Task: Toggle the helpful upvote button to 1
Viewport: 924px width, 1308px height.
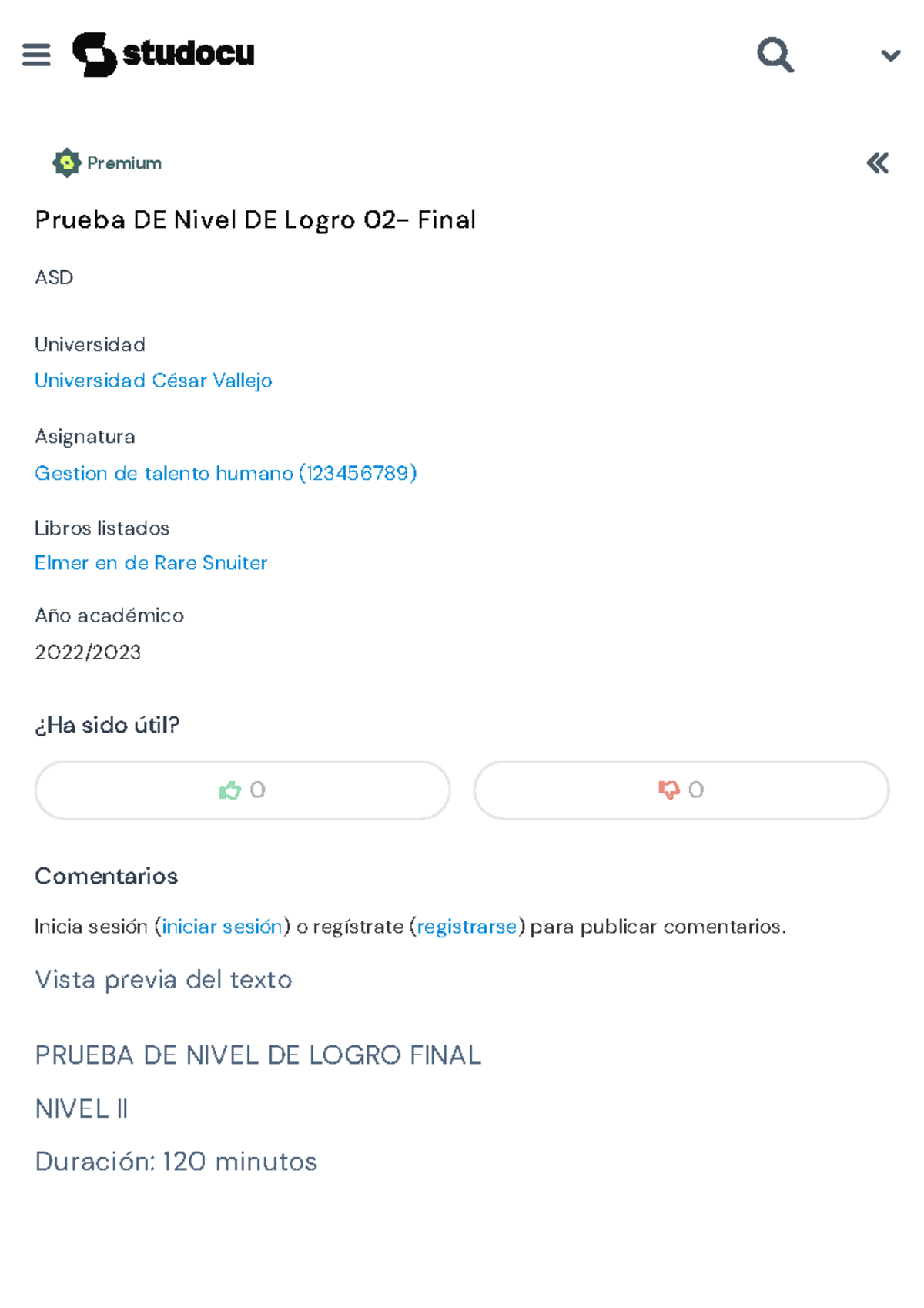Action: coord(241,790)
